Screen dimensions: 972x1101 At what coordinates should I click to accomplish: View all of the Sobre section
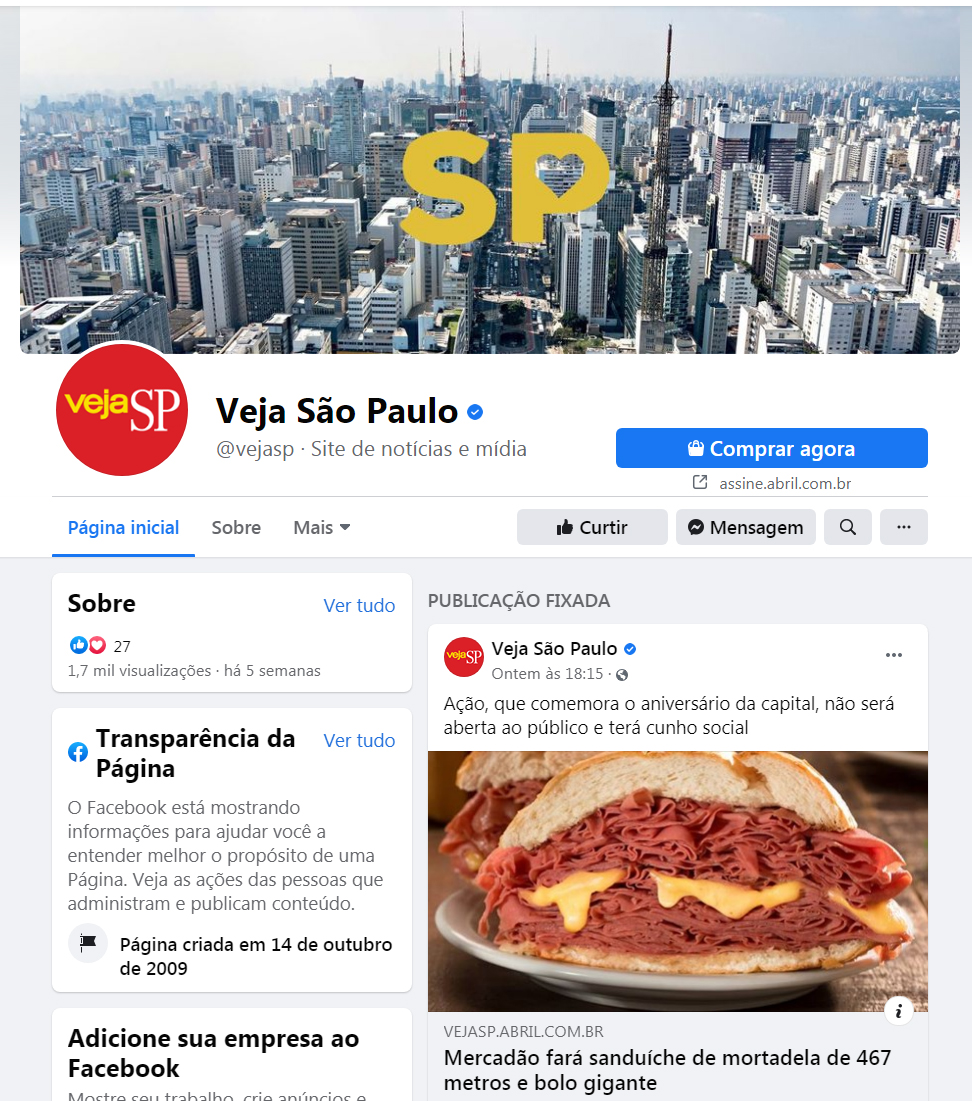click(x=359, y=606)
